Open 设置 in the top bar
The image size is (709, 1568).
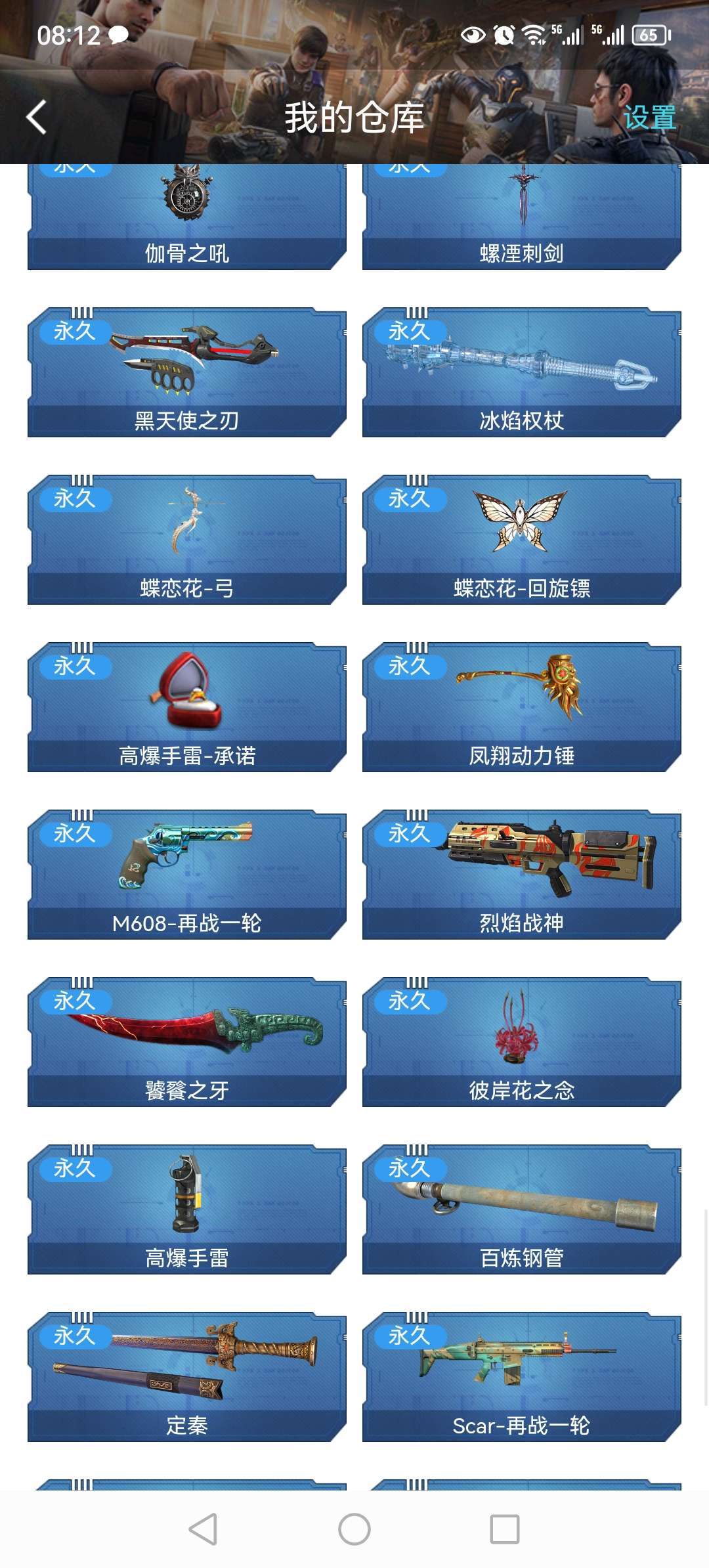(649, 118)
